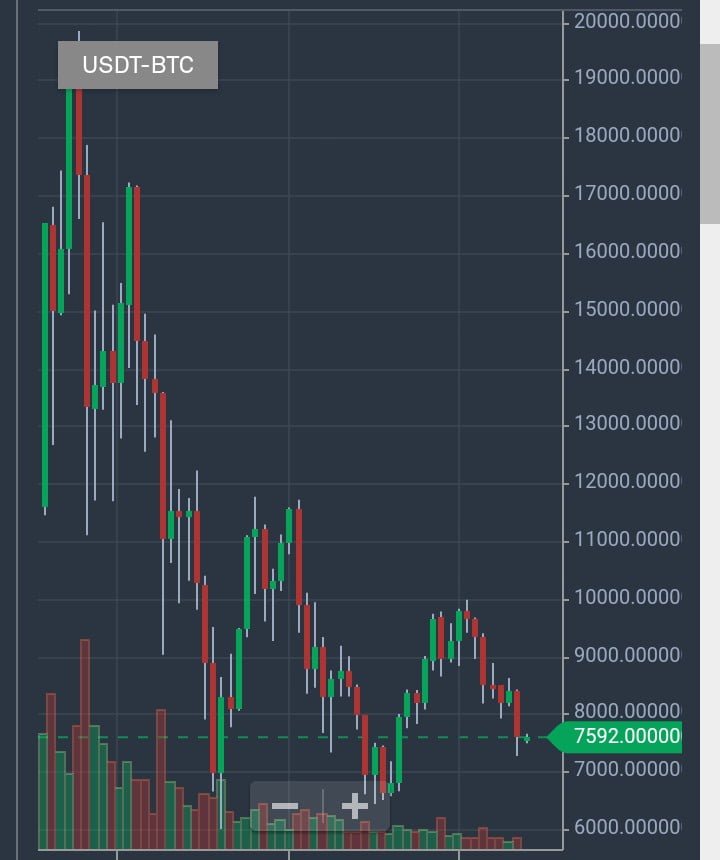Viewport: 720px width, 860px height.
Task: Select the USDT-BTC market label
Action: coord(139,65)
